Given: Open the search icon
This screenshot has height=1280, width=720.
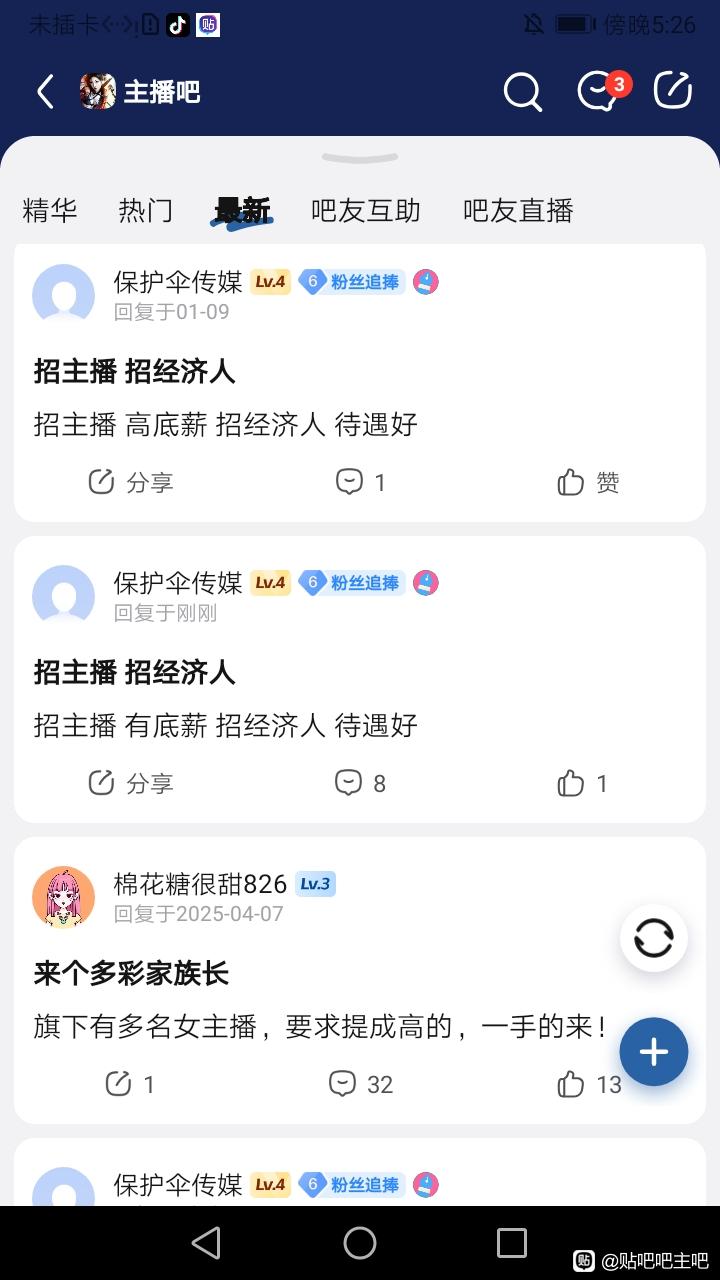Looking at the screenshot, I should (x=522, y=92).
